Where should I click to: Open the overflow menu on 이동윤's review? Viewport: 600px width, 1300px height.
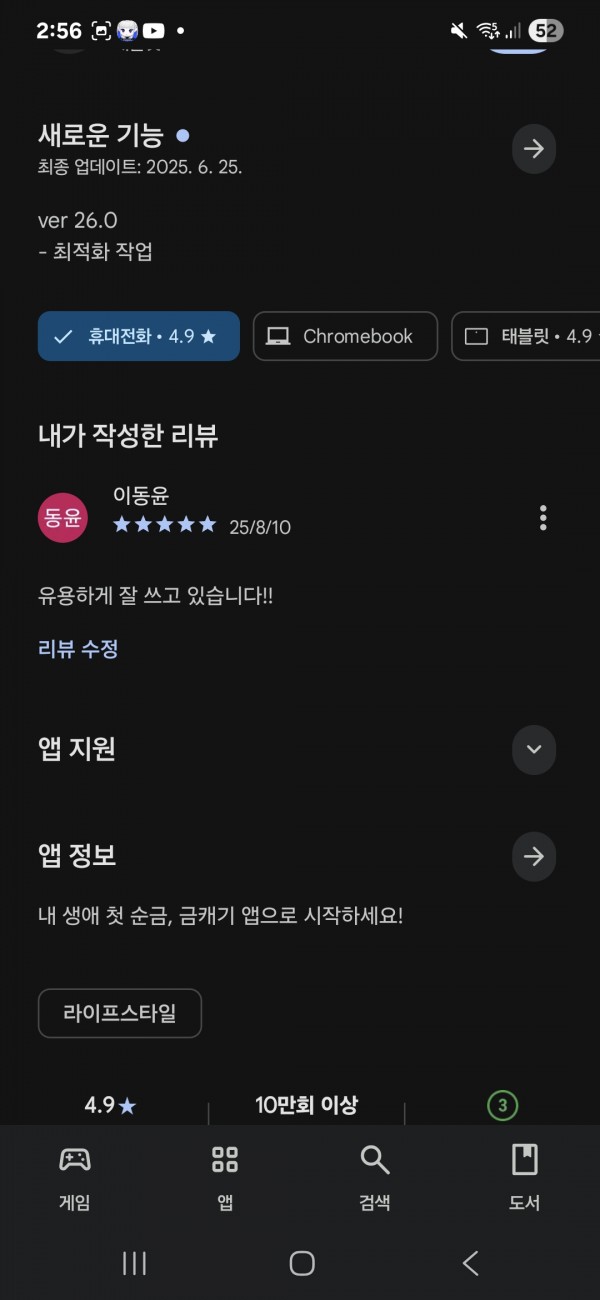[543, 518]
